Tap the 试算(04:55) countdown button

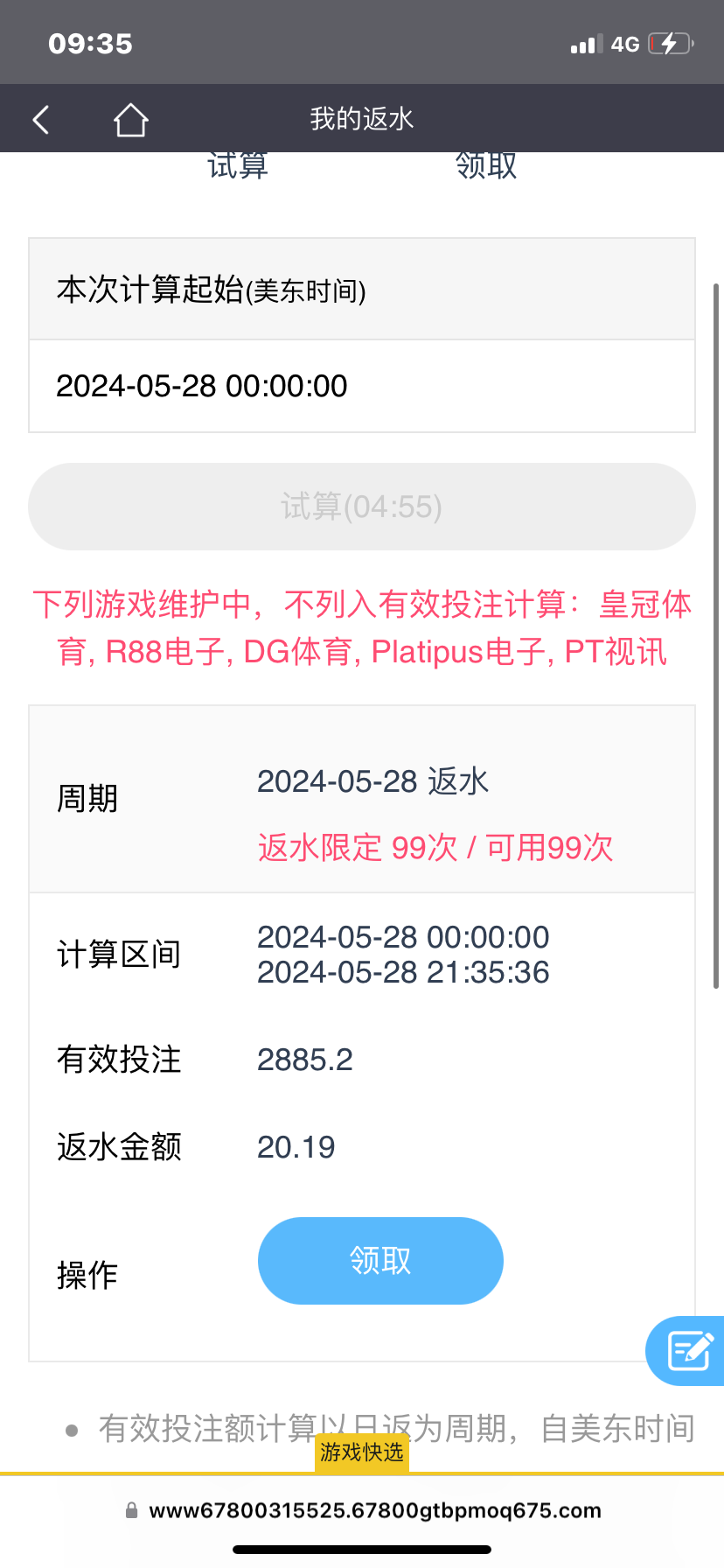tap(362, 507)
